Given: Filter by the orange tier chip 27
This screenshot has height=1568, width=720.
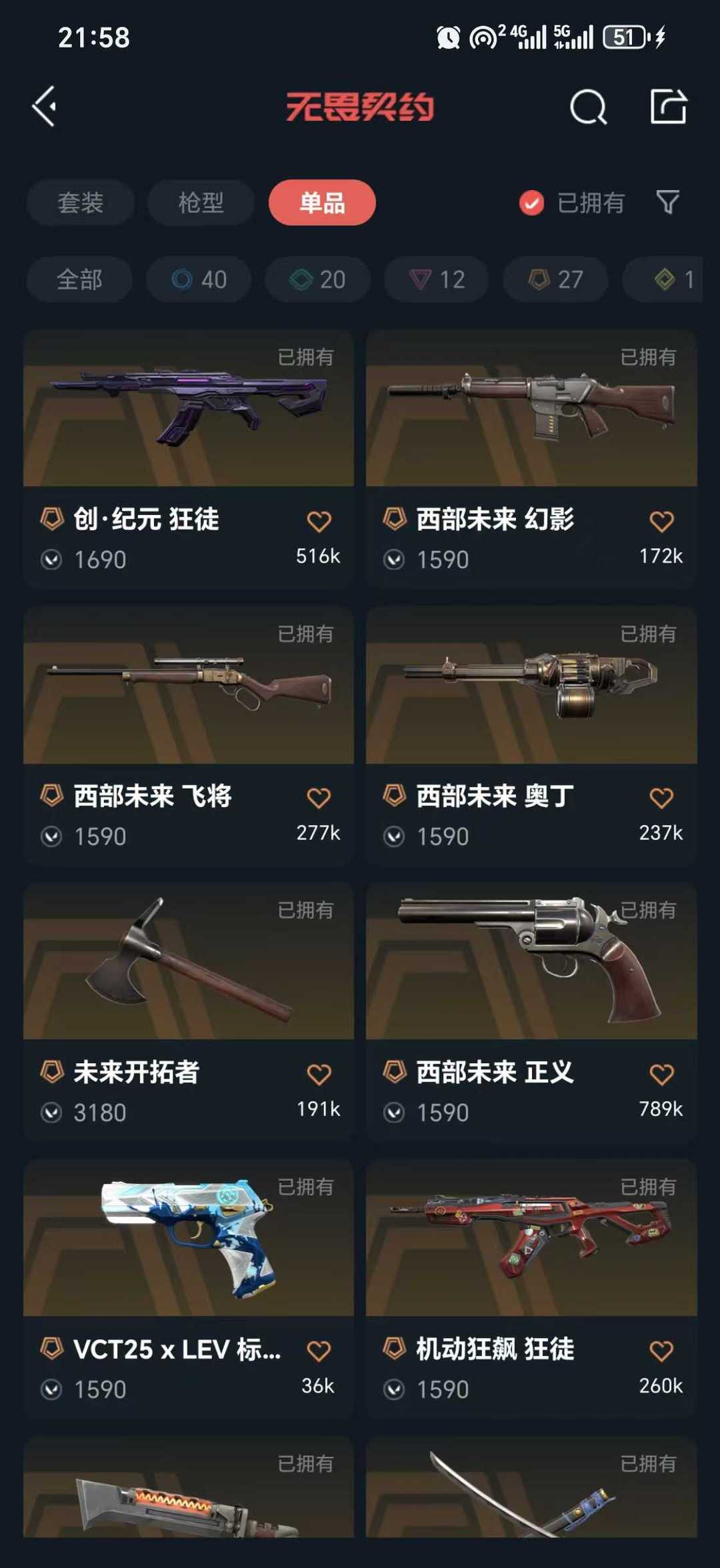Looking at the screenshot, I should 555,279.
